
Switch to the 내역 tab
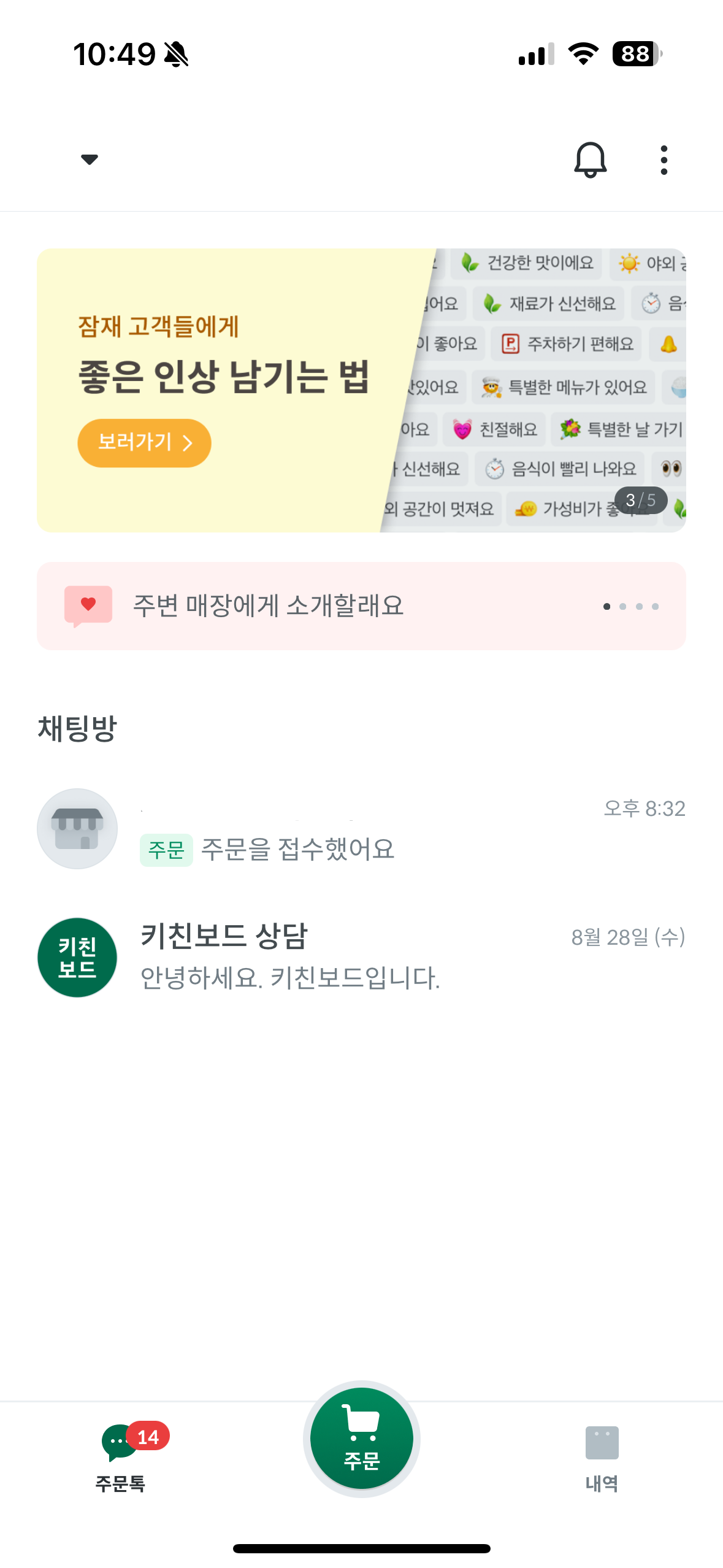602,1456
